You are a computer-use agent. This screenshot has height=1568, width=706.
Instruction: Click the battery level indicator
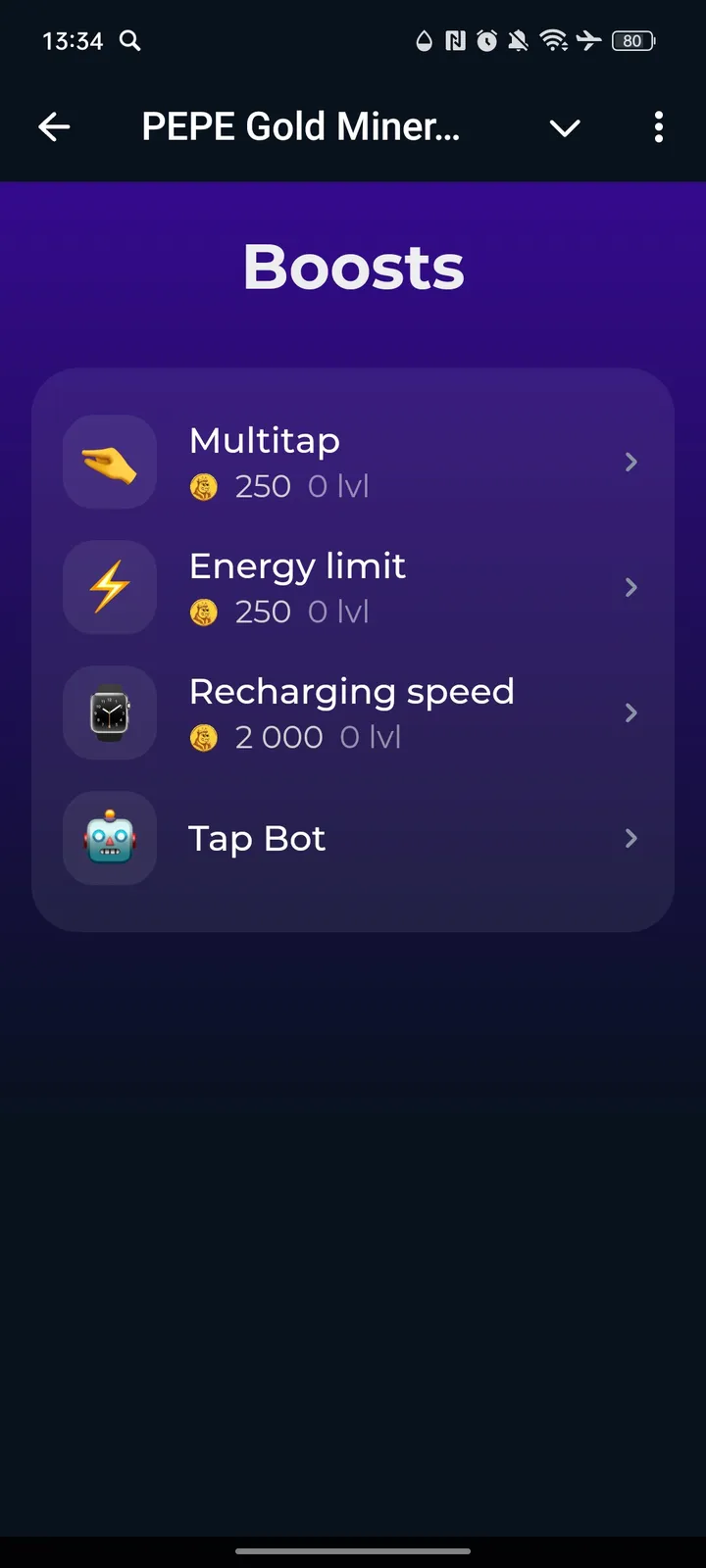tap(633, 41)
